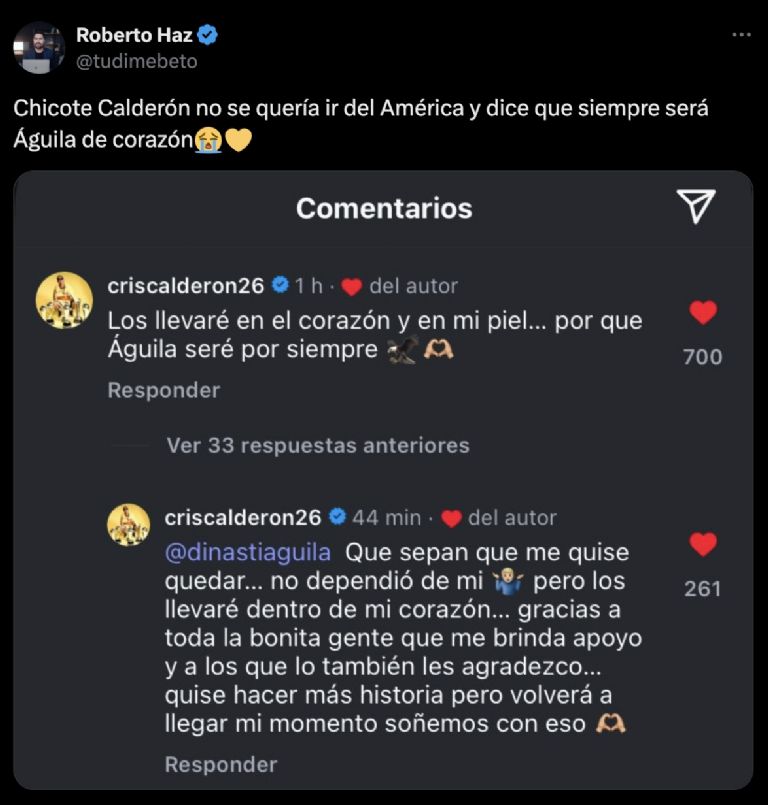Open the Comentarios header tab

pyautogui.click(x=384, y=208)
